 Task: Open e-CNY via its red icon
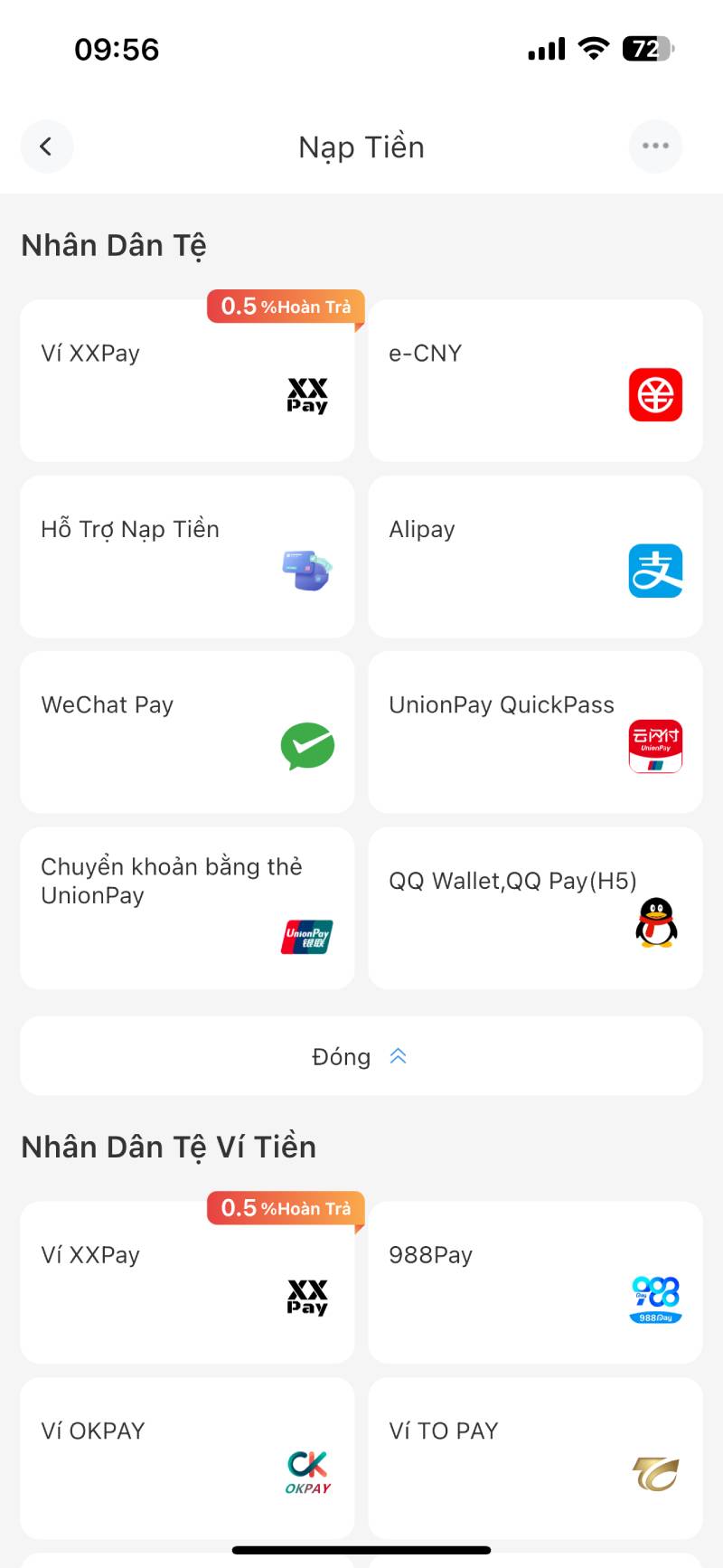(x=655, y=395)
